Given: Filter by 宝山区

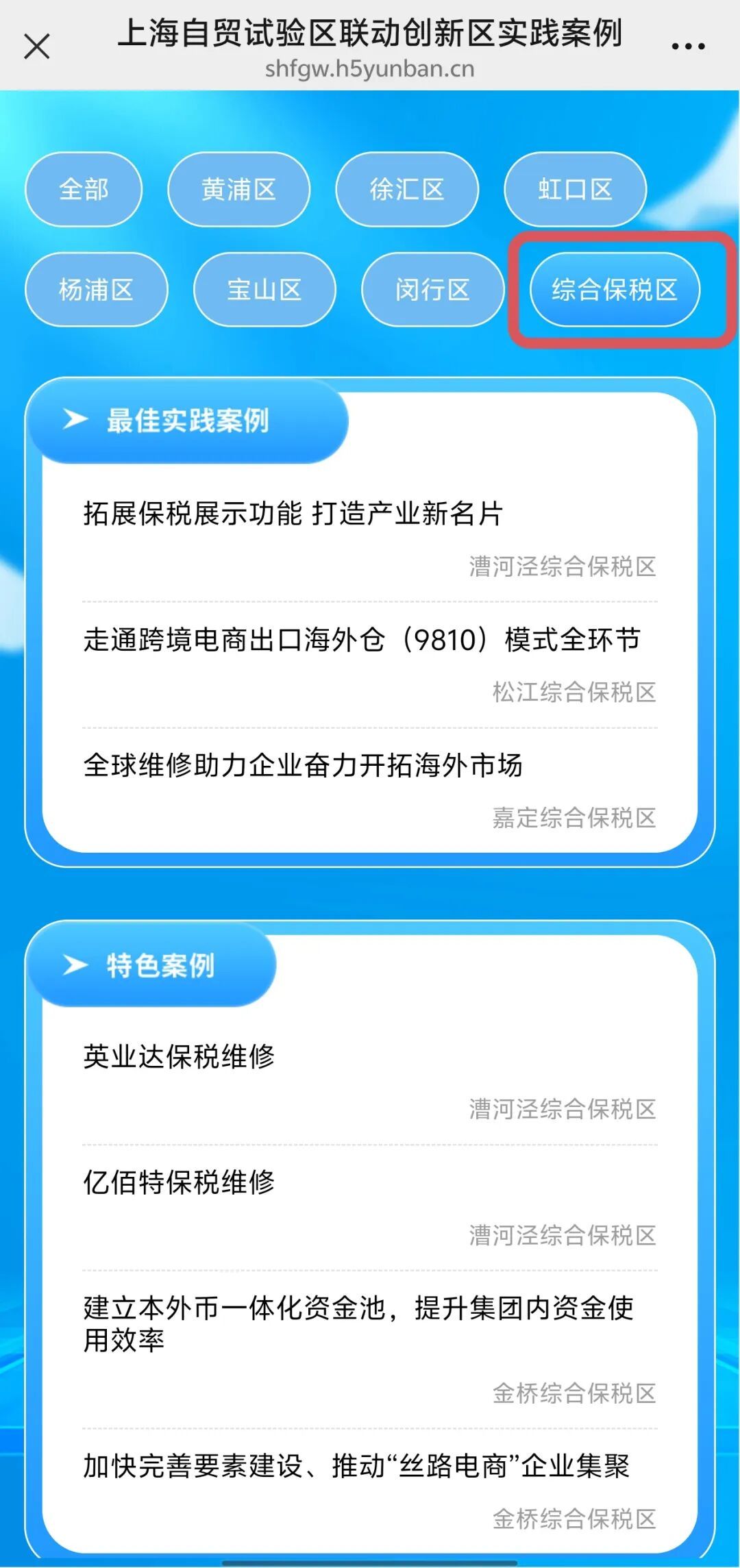Looking at the screenshot, I should [x=264, y=290].
